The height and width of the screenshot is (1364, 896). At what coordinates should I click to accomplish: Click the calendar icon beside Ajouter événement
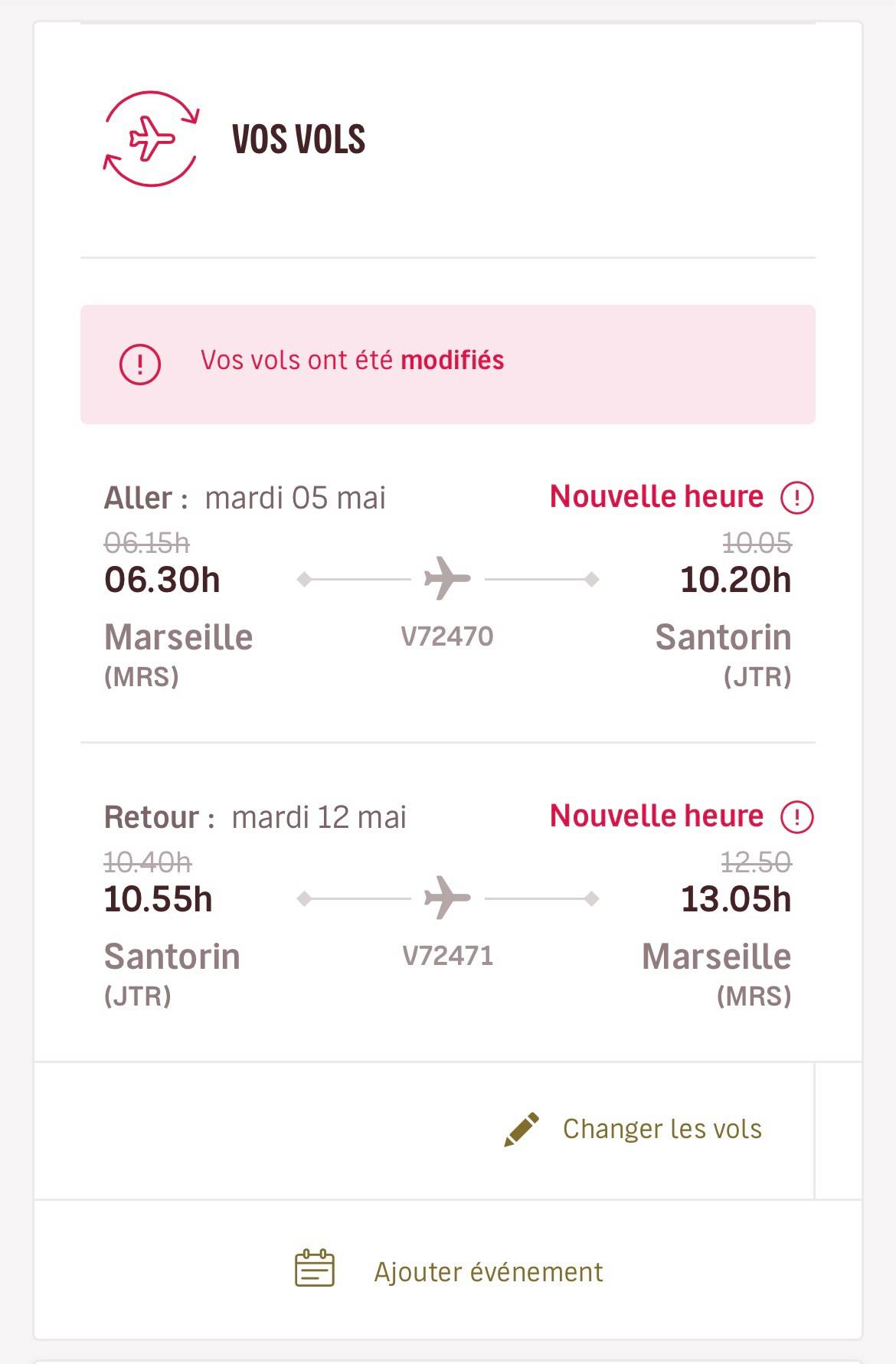coord(314,1271)
